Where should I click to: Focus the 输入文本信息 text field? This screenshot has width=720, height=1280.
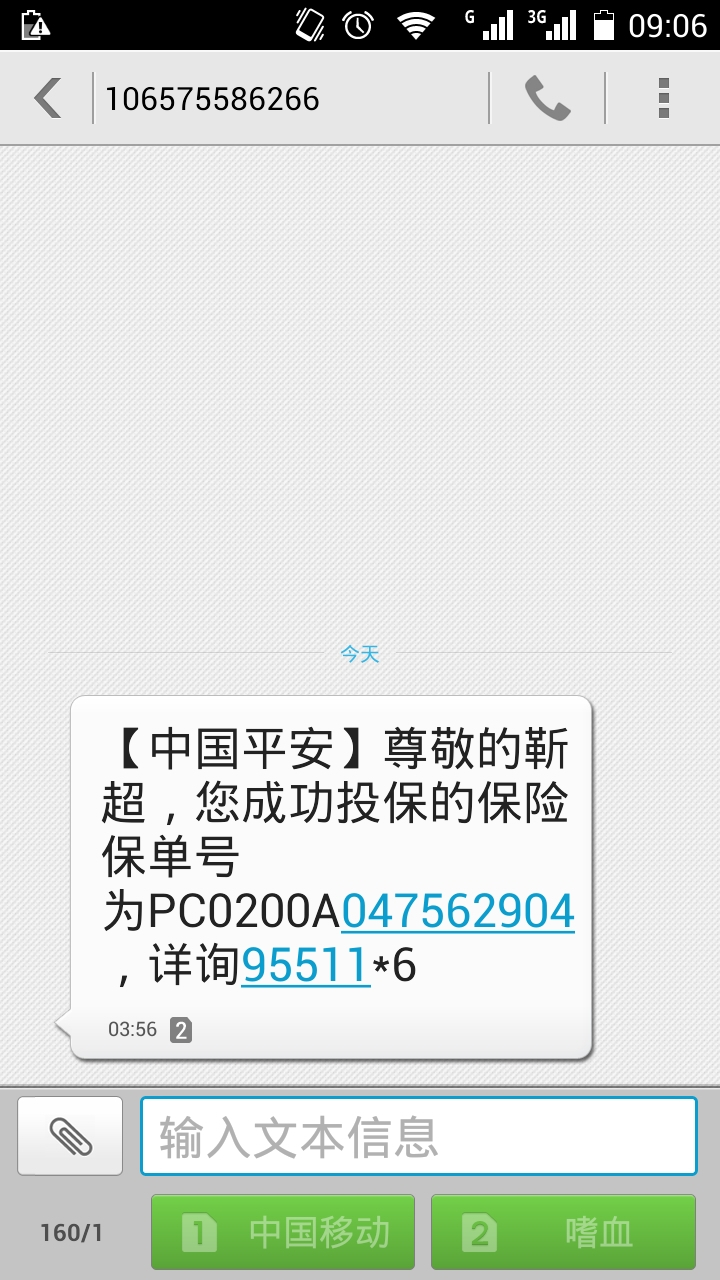point(419,1136)
